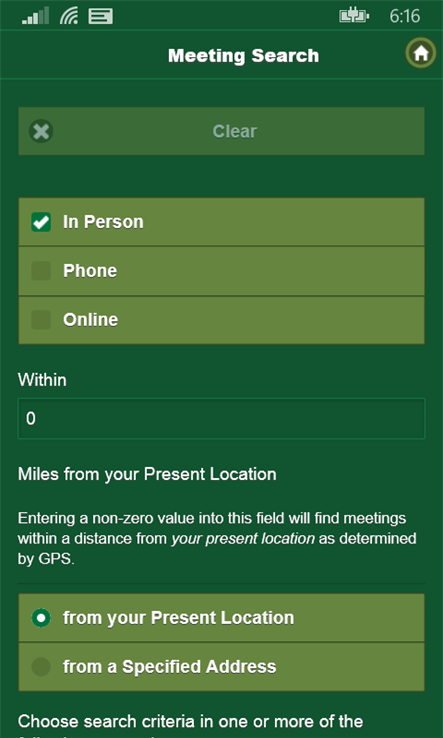
Task: Go to the home screen icon
Action: tap(420, 53)
